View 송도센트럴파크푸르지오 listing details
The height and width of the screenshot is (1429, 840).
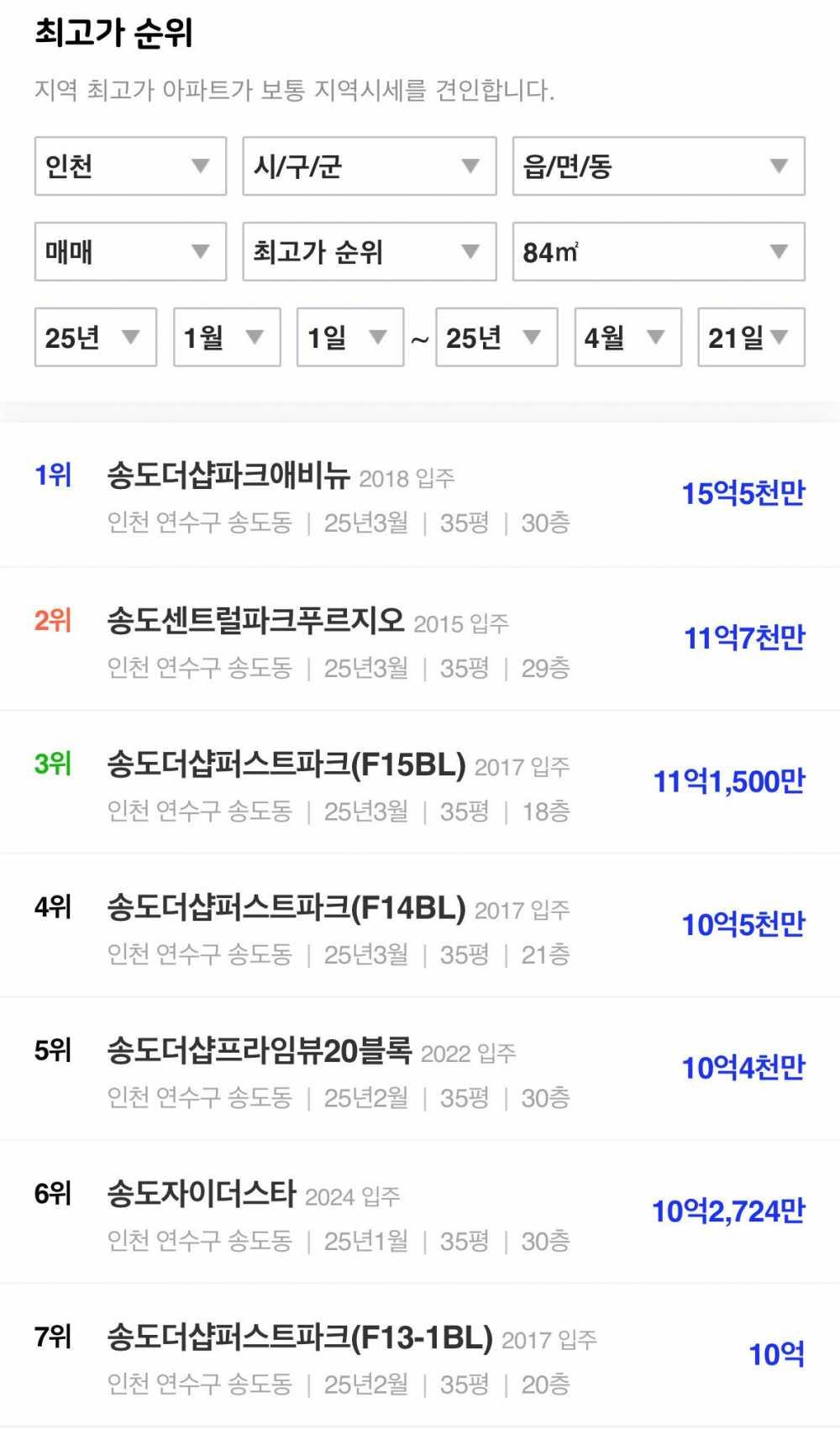[255, 622]
